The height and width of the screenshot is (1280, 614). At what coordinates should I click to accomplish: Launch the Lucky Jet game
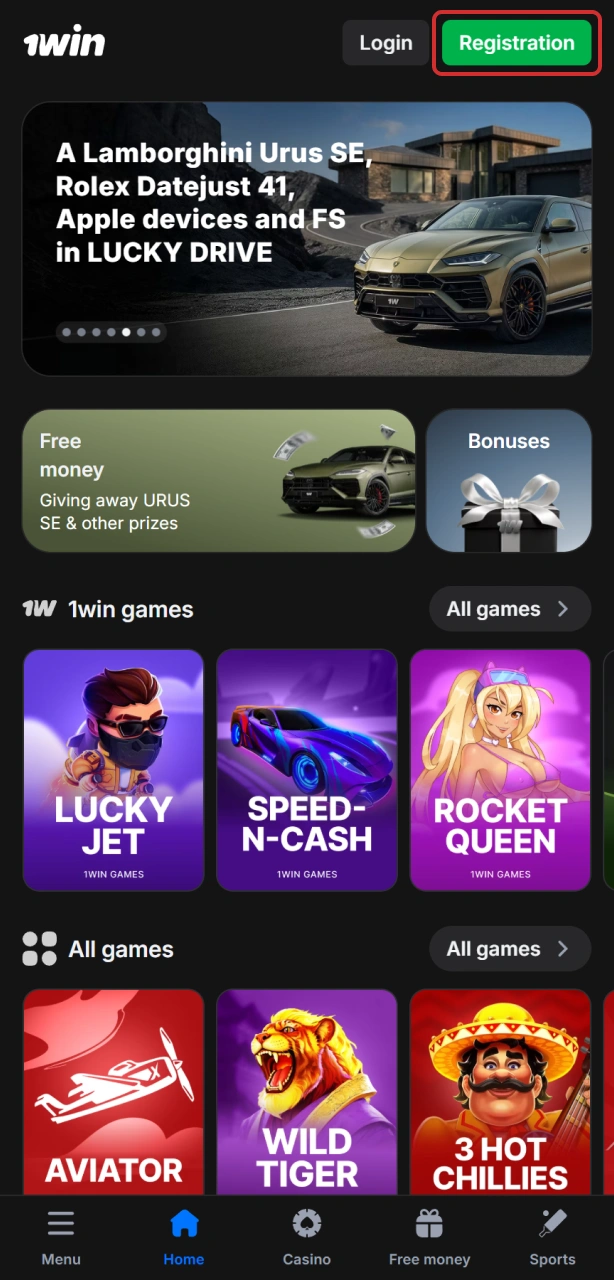[x=113, y=769]
